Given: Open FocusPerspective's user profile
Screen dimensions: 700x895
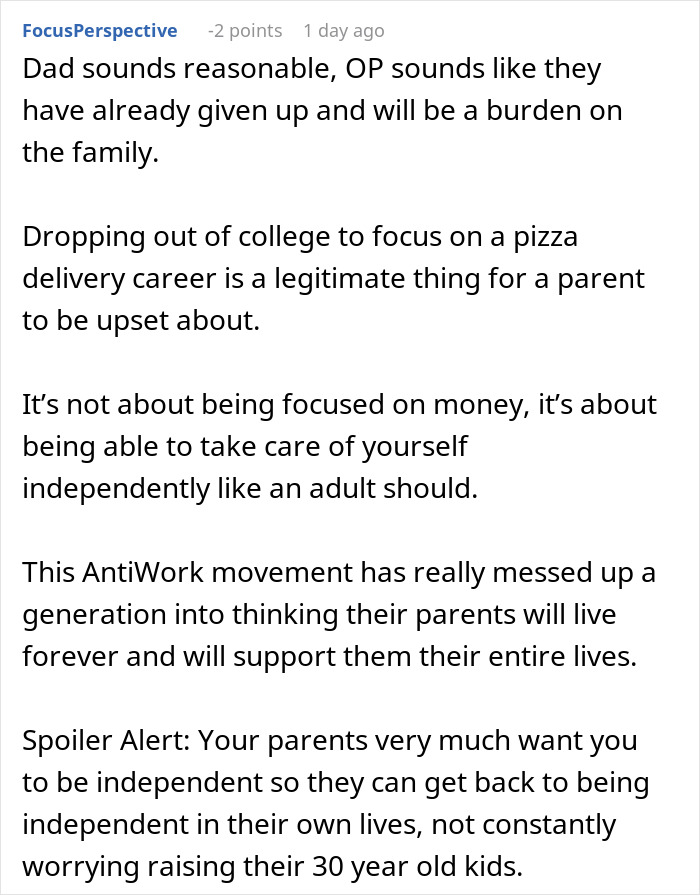Looking at the screenshot, I should click(99, 31).
